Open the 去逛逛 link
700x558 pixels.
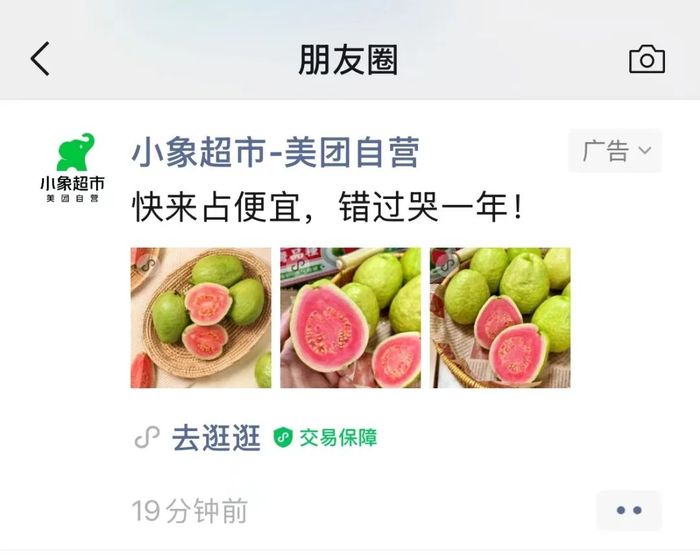coord(215,438)
